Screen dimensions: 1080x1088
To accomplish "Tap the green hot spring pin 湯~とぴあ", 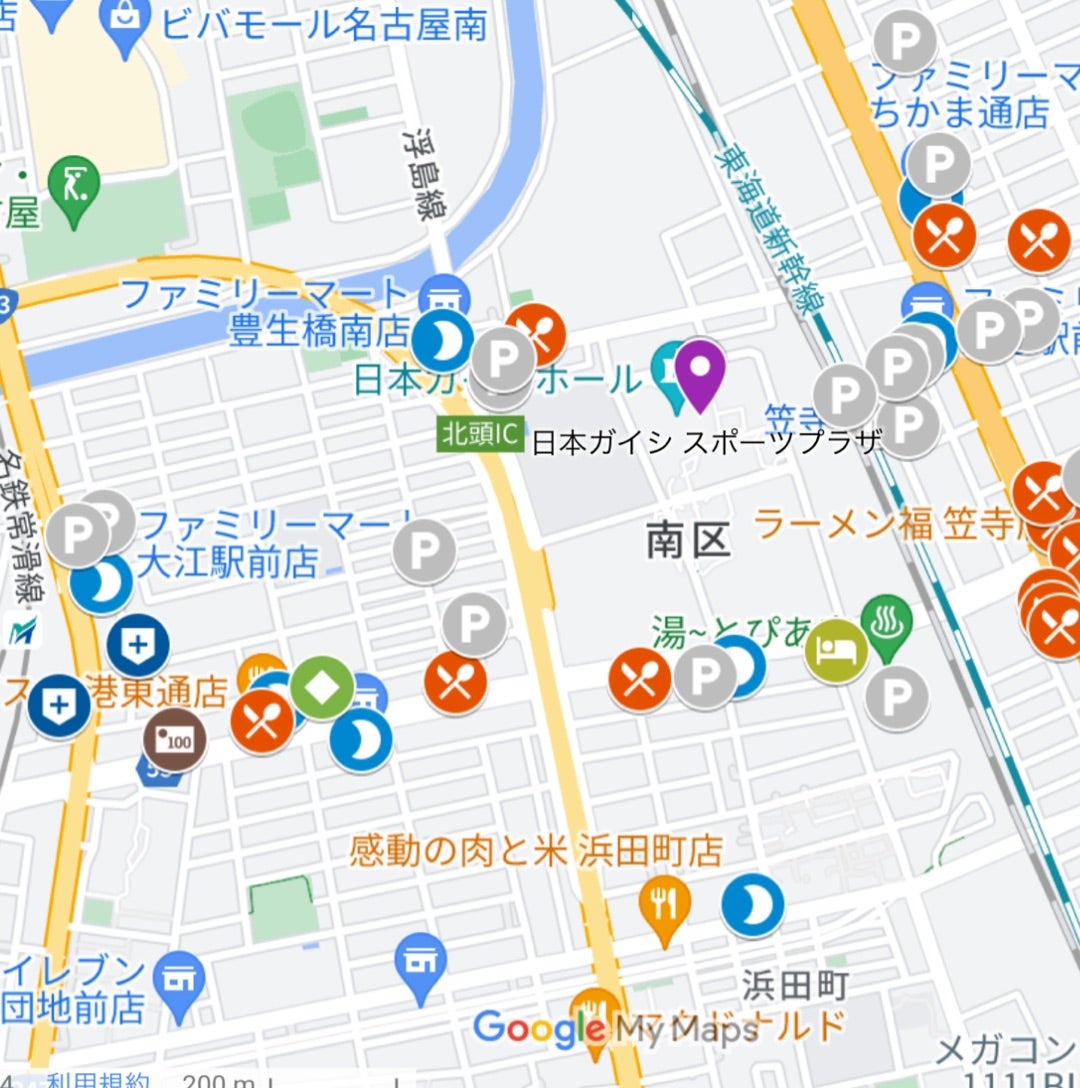I will coord(887,625).
